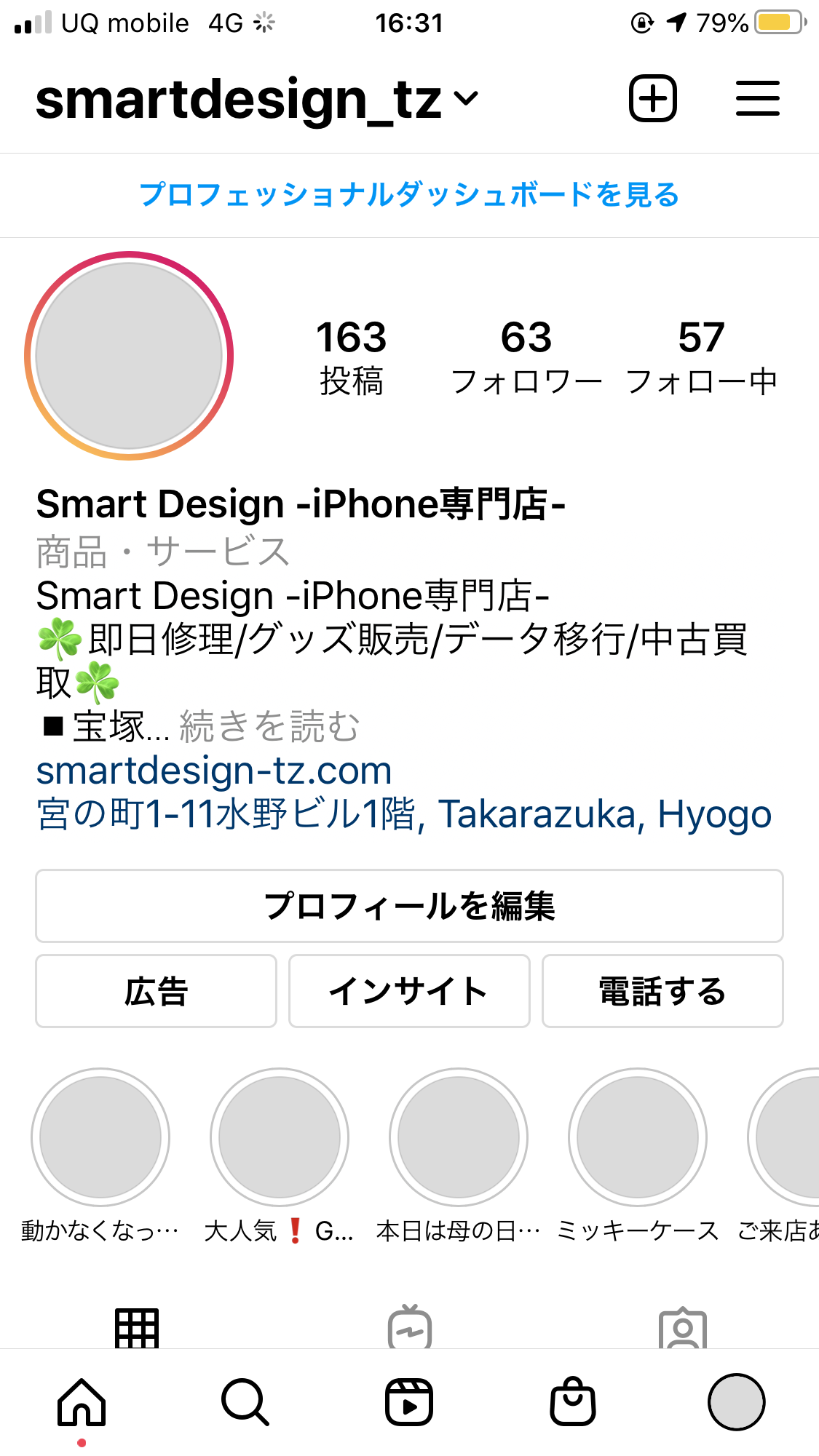Viewport: 819px width, 1456px height.
Task: View the 63 フォロワー list
Action: 526,357
